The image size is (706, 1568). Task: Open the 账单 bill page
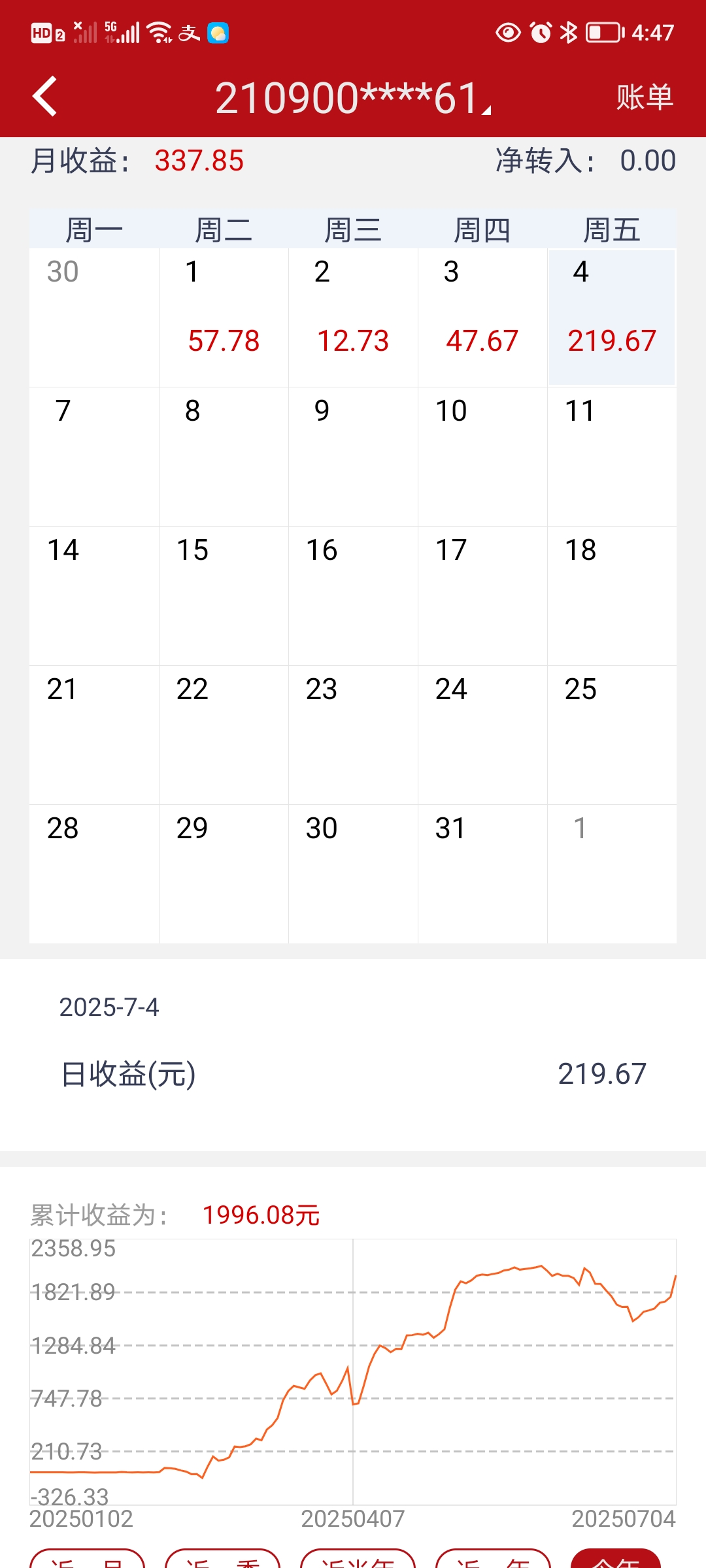[645, 97]
